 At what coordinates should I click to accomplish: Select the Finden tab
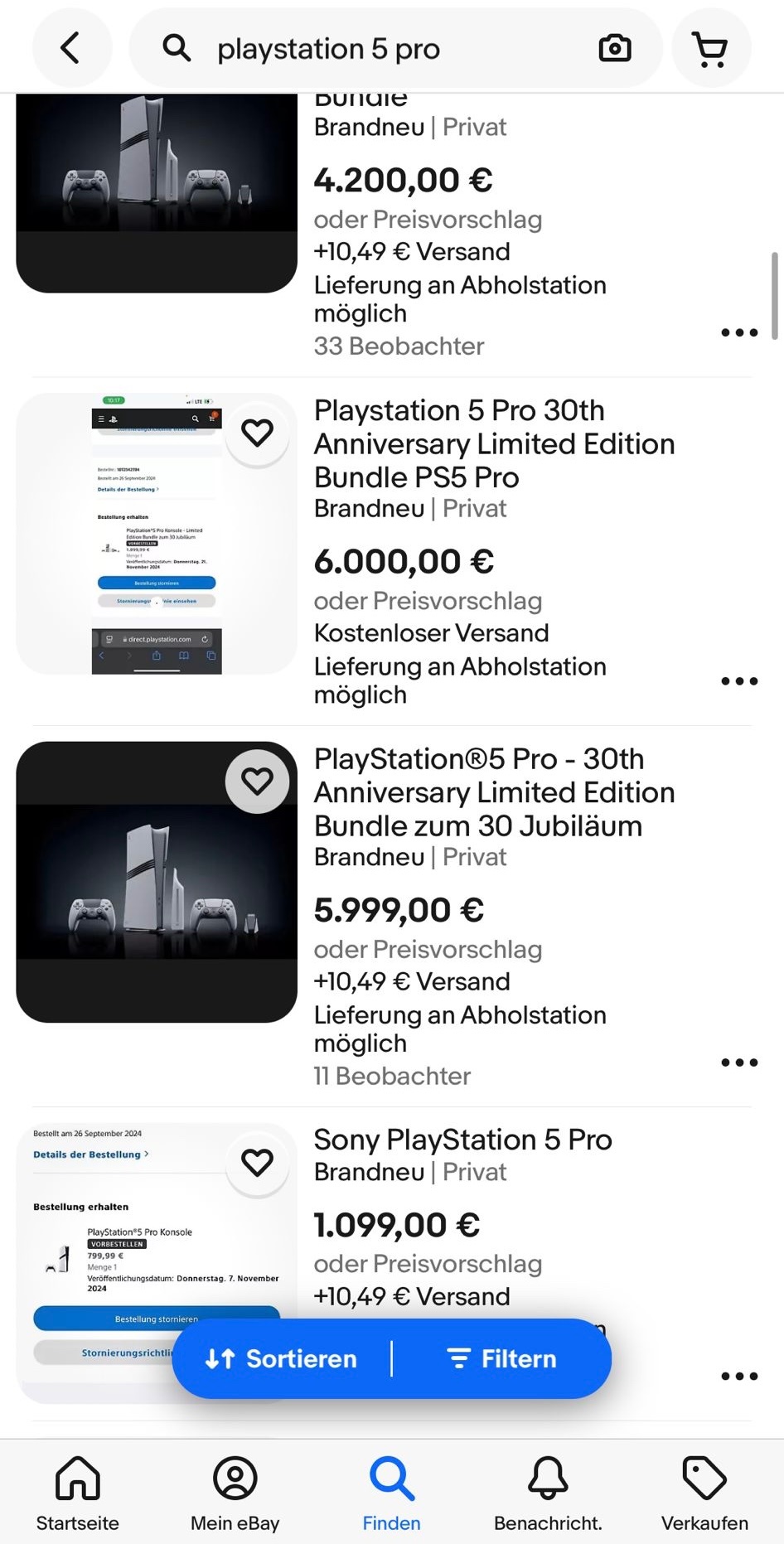click(391, 1493)
